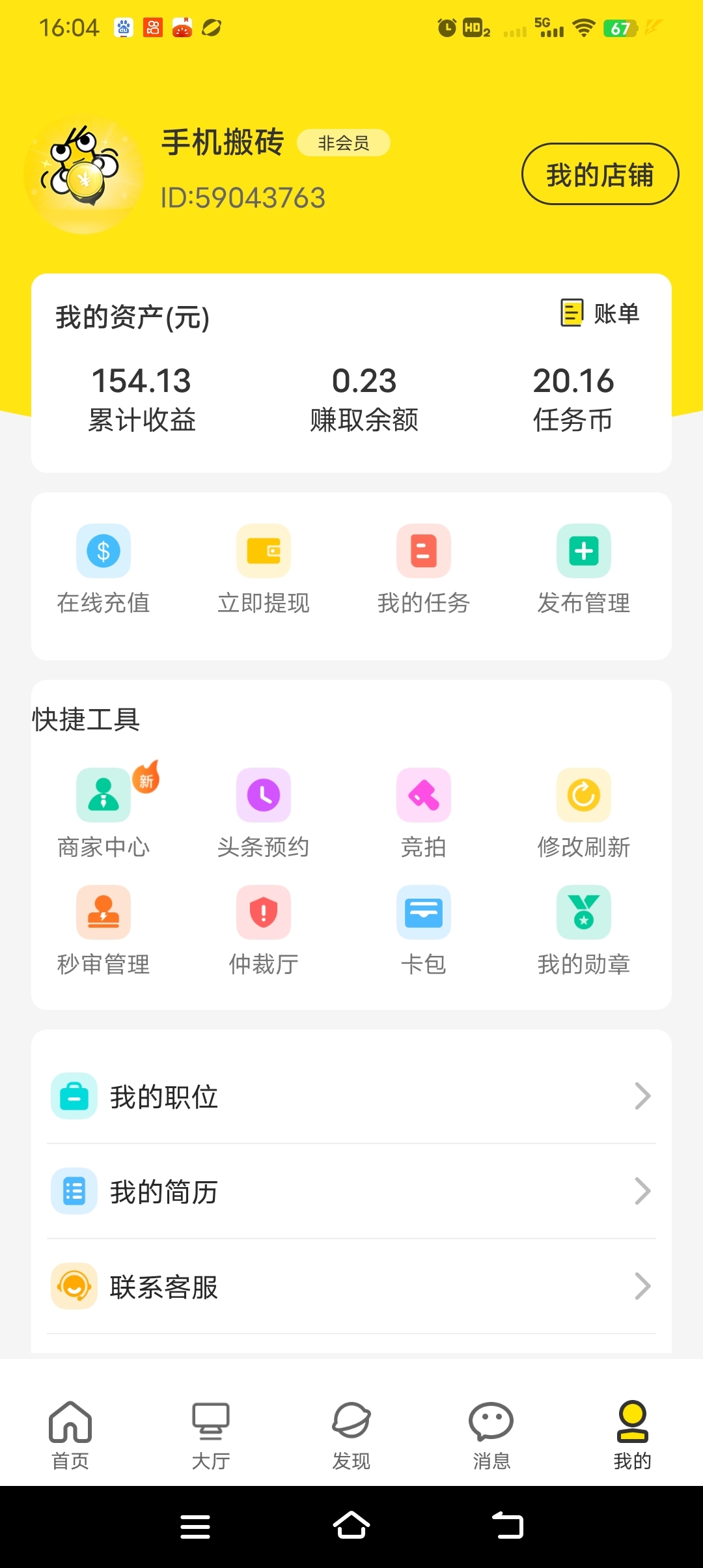The width and height of the screenshot is (703, 1568).
Task: Expand 联系客服 customer service row
Action: click(x=351, y=1286)
